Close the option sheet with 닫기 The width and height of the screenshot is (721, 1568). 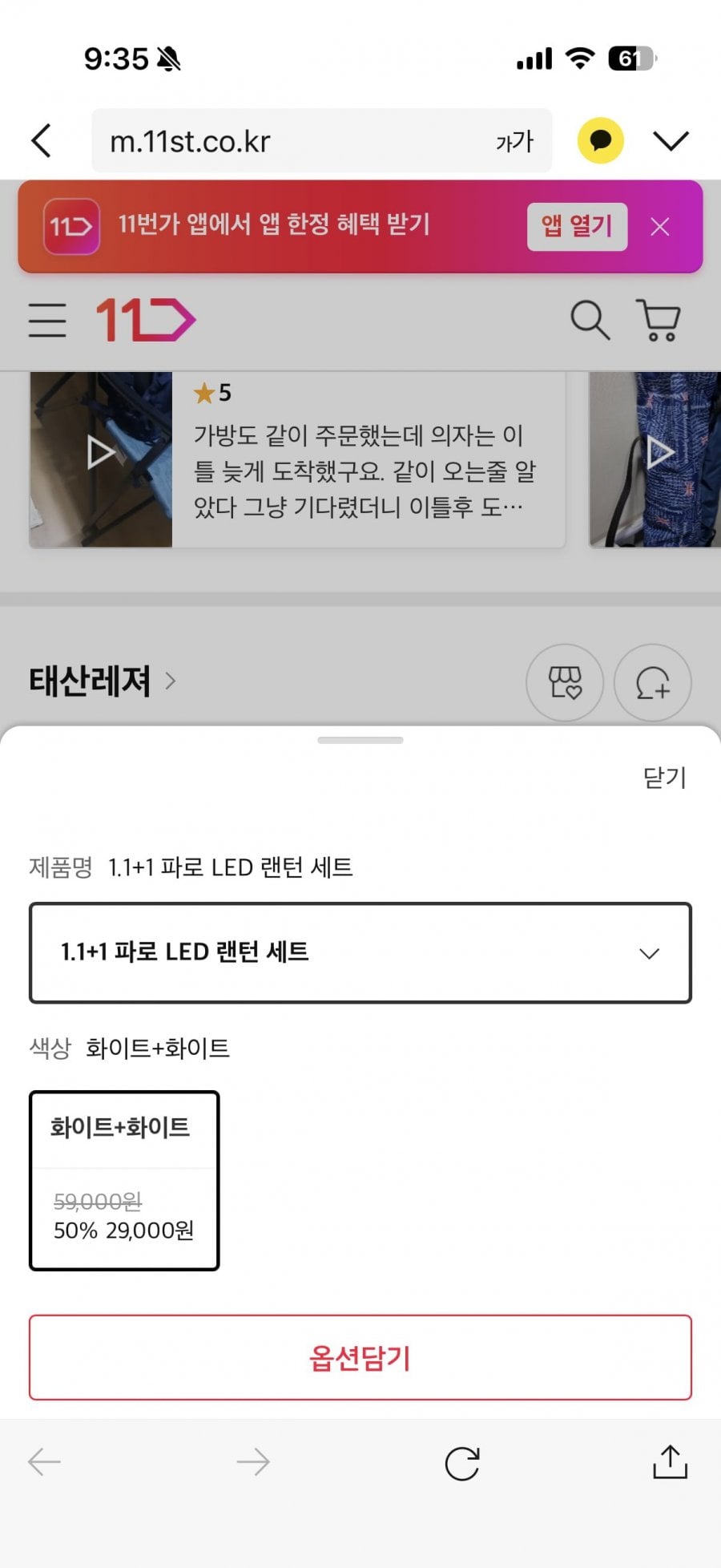click(x=664, y=778)
